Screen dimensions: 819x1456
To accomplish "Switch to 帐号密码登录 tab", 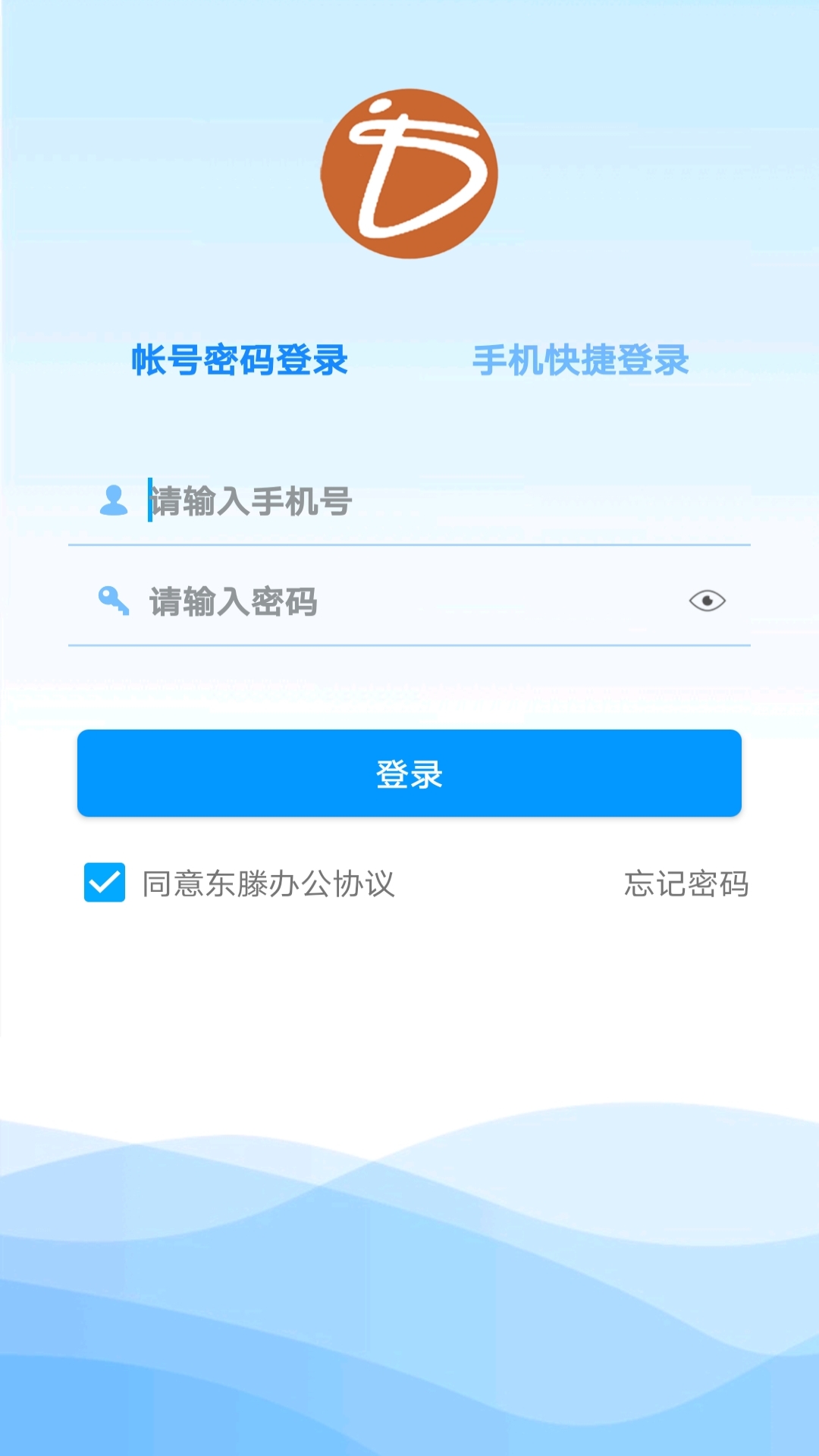I will [240, 360].
